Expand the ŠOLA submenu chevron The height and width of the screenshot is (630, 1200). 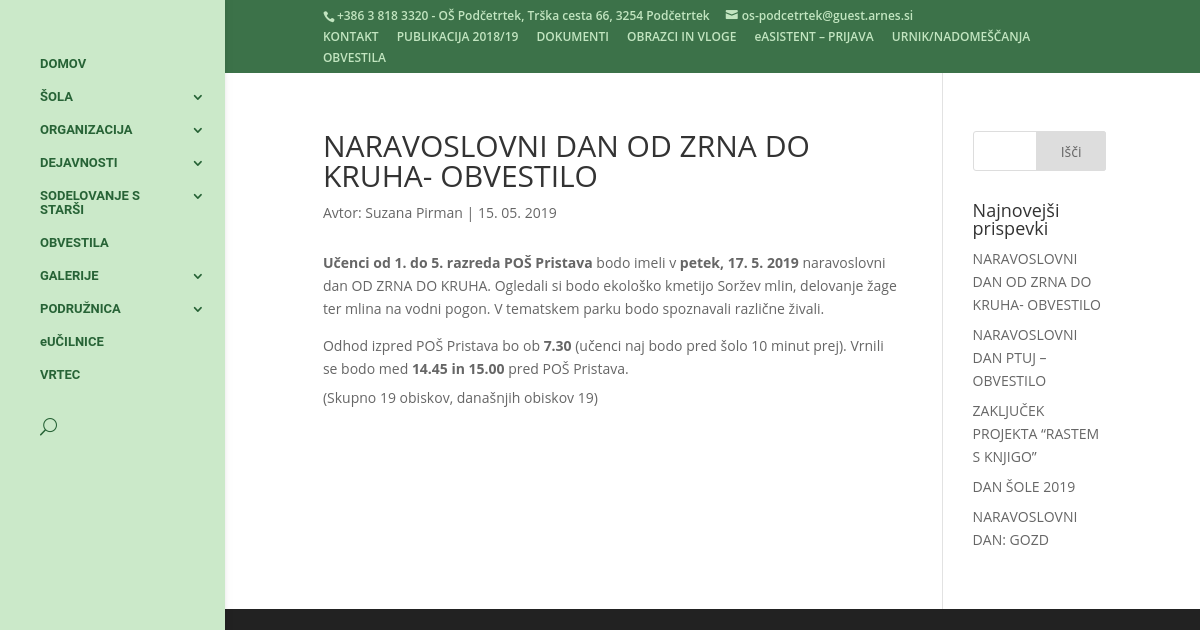(197, 97)
